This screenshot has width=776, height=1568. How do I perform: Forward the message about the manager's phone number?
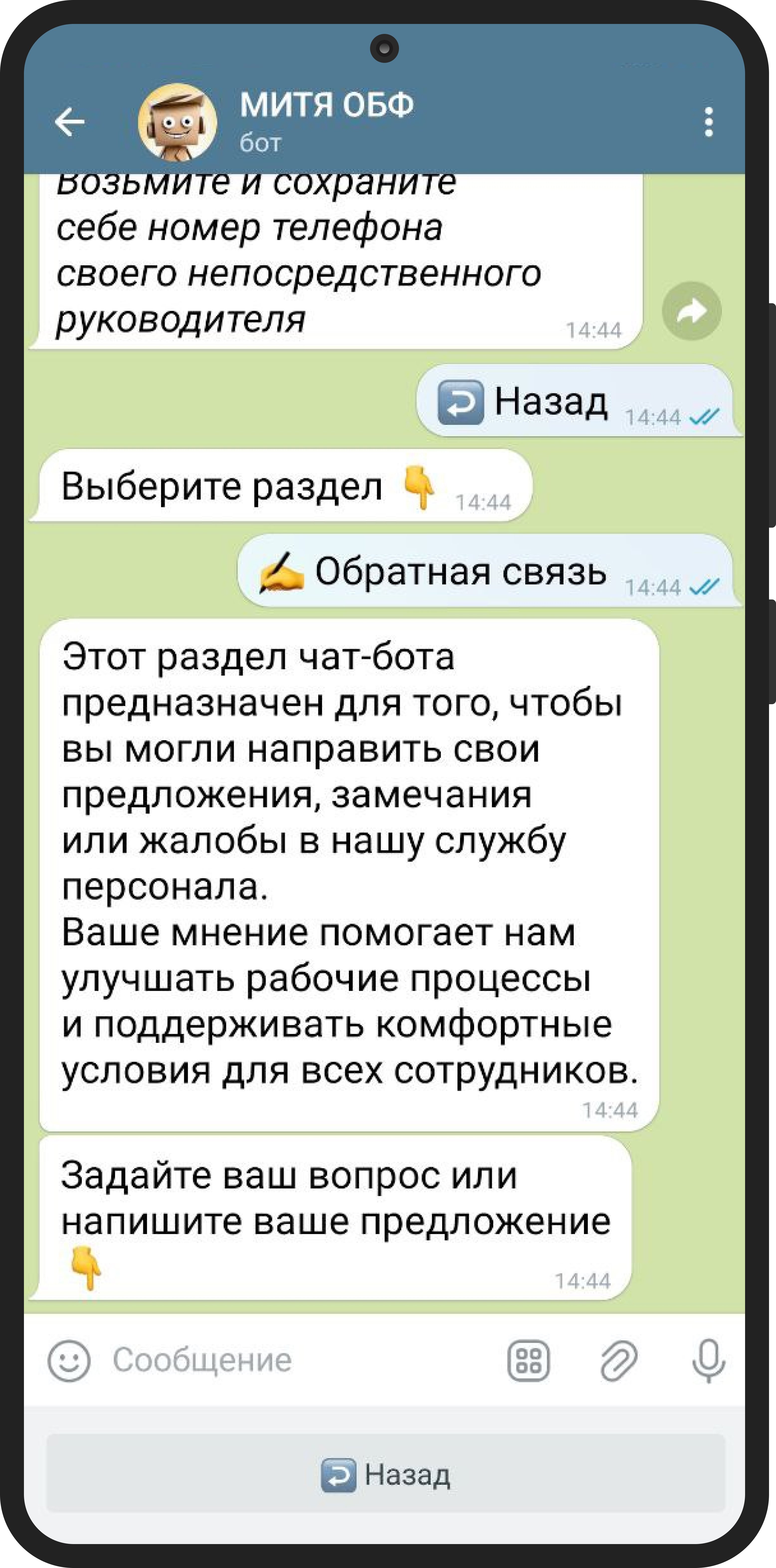691,311
